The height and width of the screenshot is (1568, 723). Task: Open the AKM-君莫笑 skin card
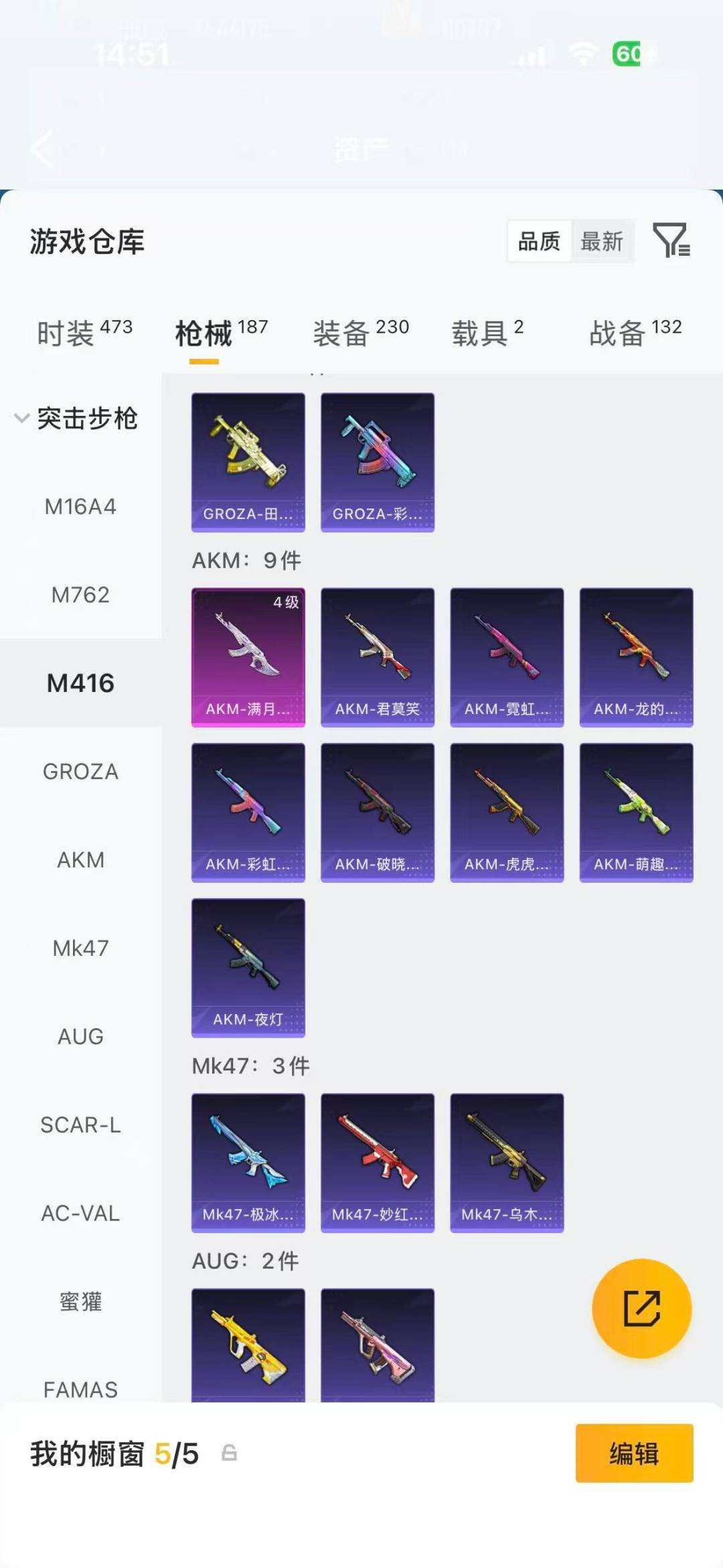tap(378, 658)
